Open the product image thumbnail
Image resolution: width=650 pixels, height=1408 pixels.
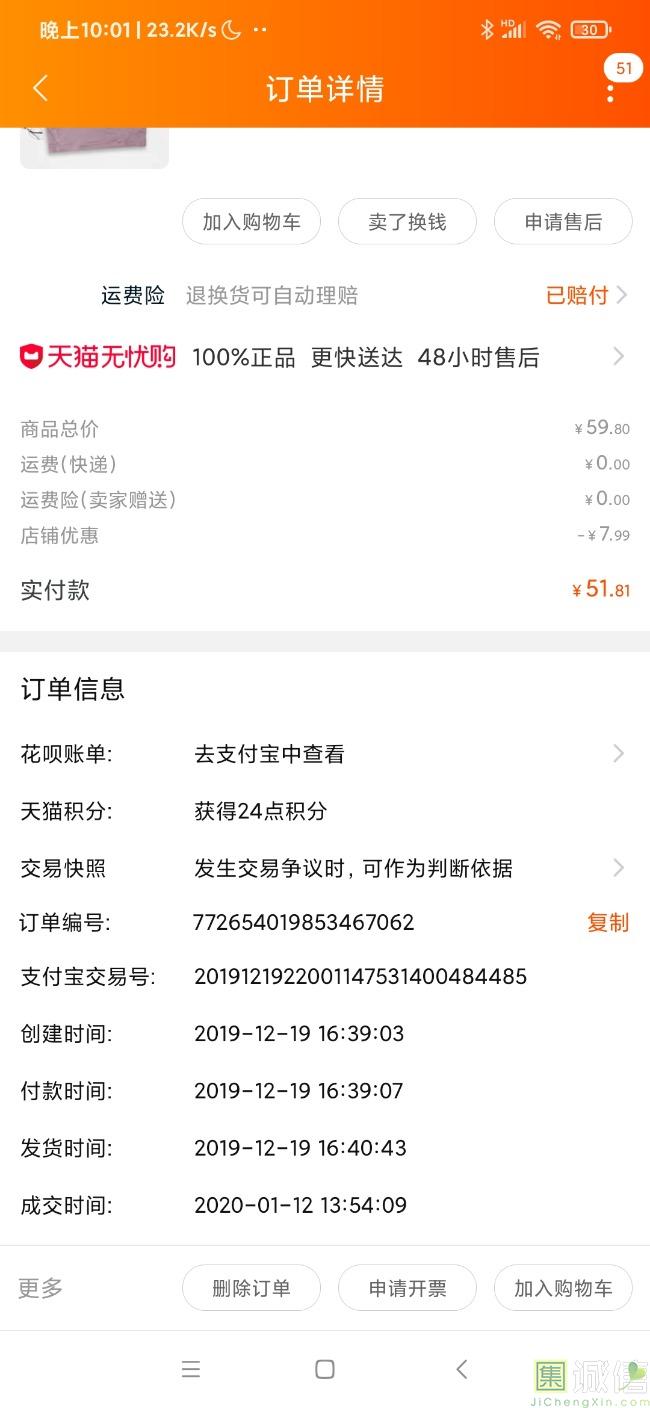[x=94, y=147]
